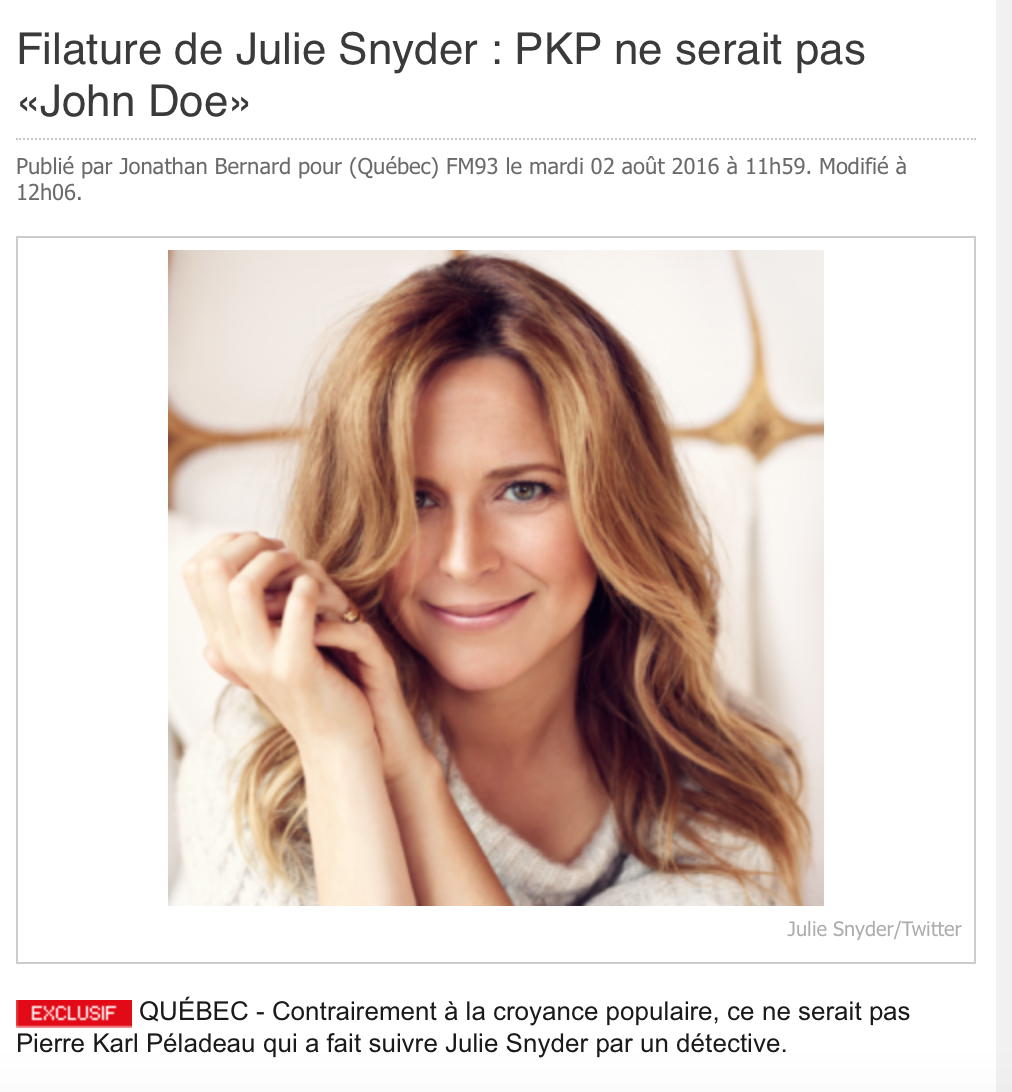Open the Julie Snyder article photo
The image size is (1012, 1092).
coord(495,577)
